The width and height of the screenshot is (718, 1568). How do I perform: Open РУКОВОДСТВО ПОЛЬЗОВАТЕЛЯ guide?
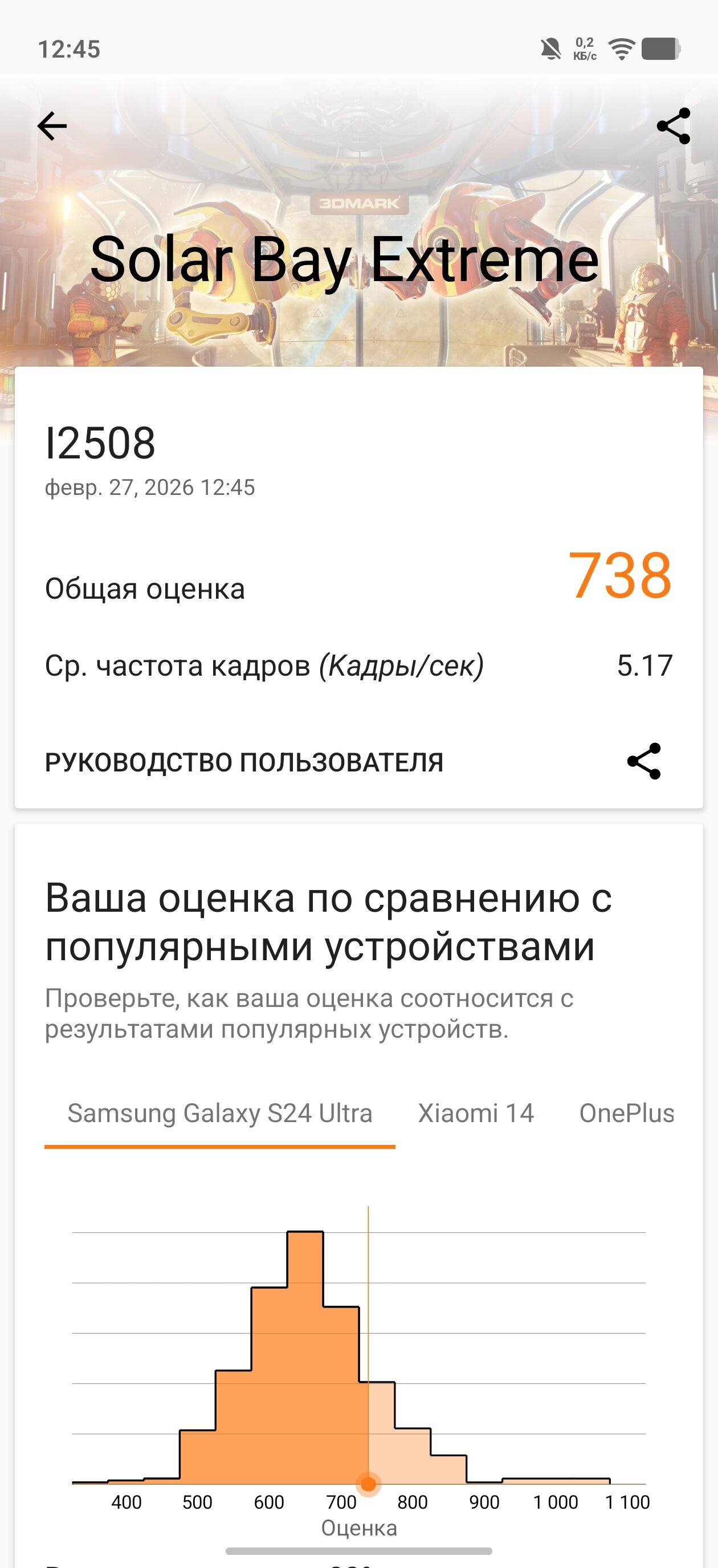click(x=244, y=762)
